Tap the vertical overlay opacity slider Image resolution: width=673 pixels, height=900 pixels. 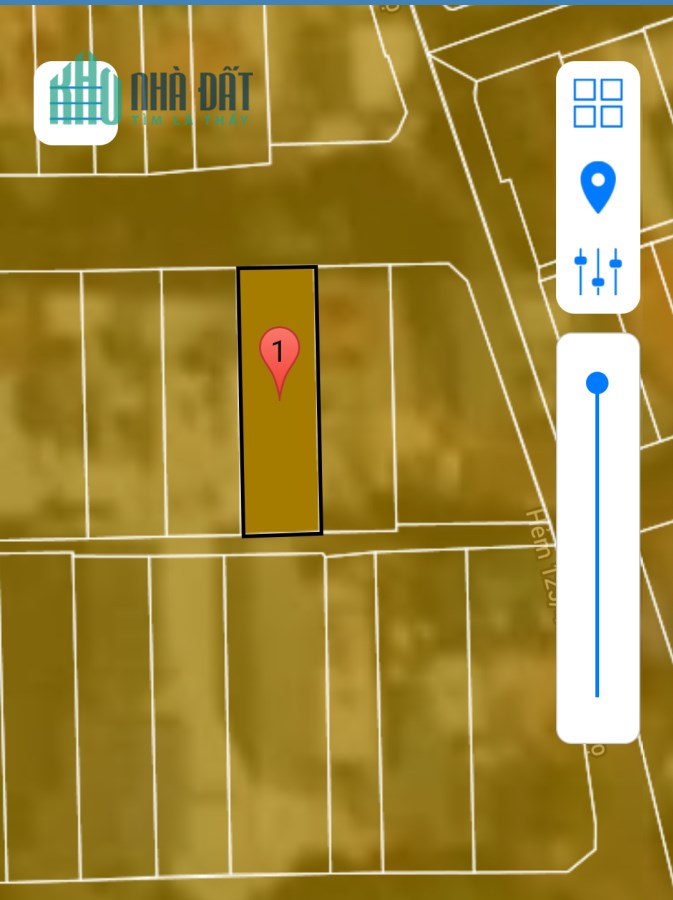[597, 538]
